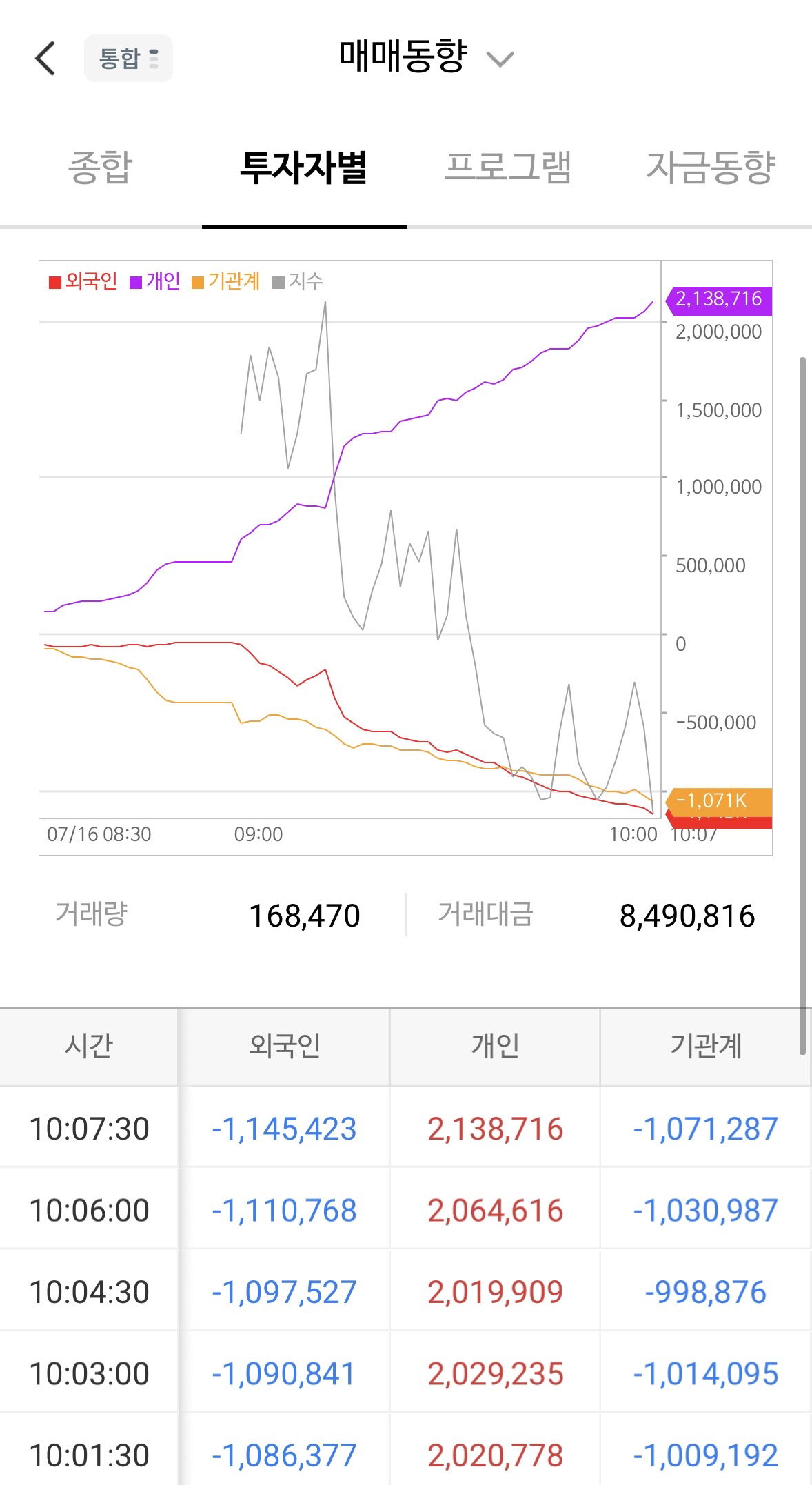Screen dimensions: 812x1485
Task: Switch to the 종합 tab
Action: (x=101, y=168)
